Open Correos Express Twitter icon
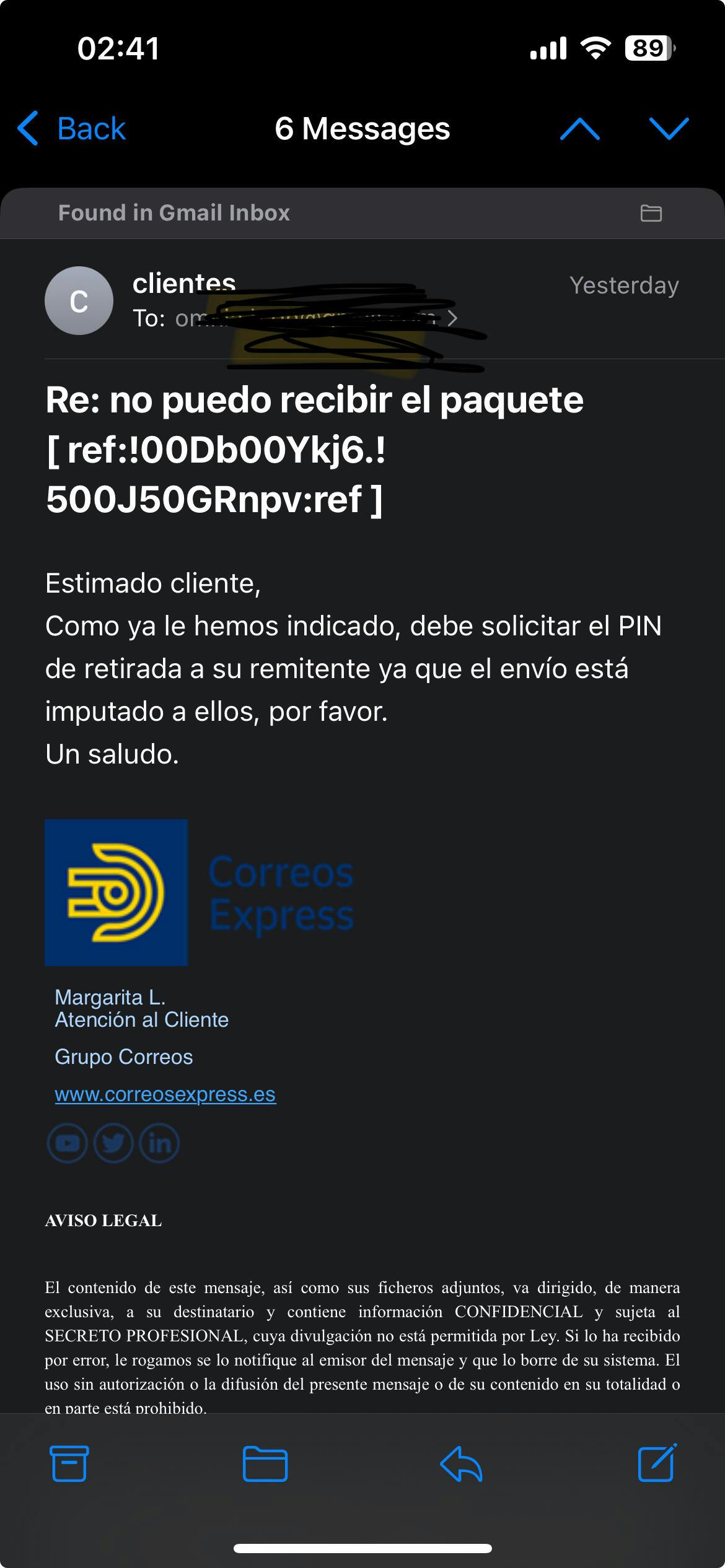Image resolution: width=725 pixels, height=1568 pixels. point(113,1143)
